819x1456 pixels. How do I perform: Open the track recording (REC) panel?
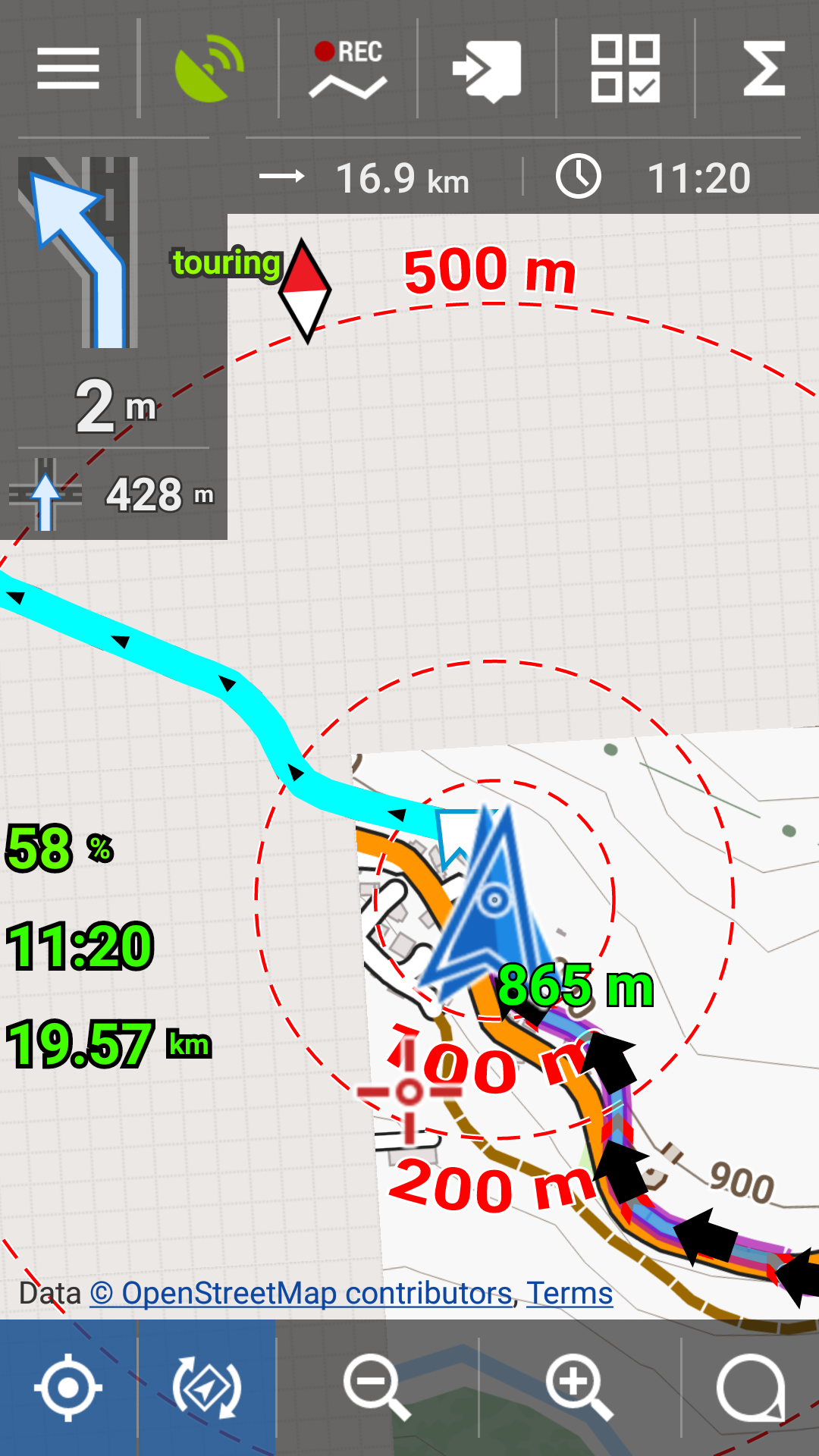click(348, 68)
